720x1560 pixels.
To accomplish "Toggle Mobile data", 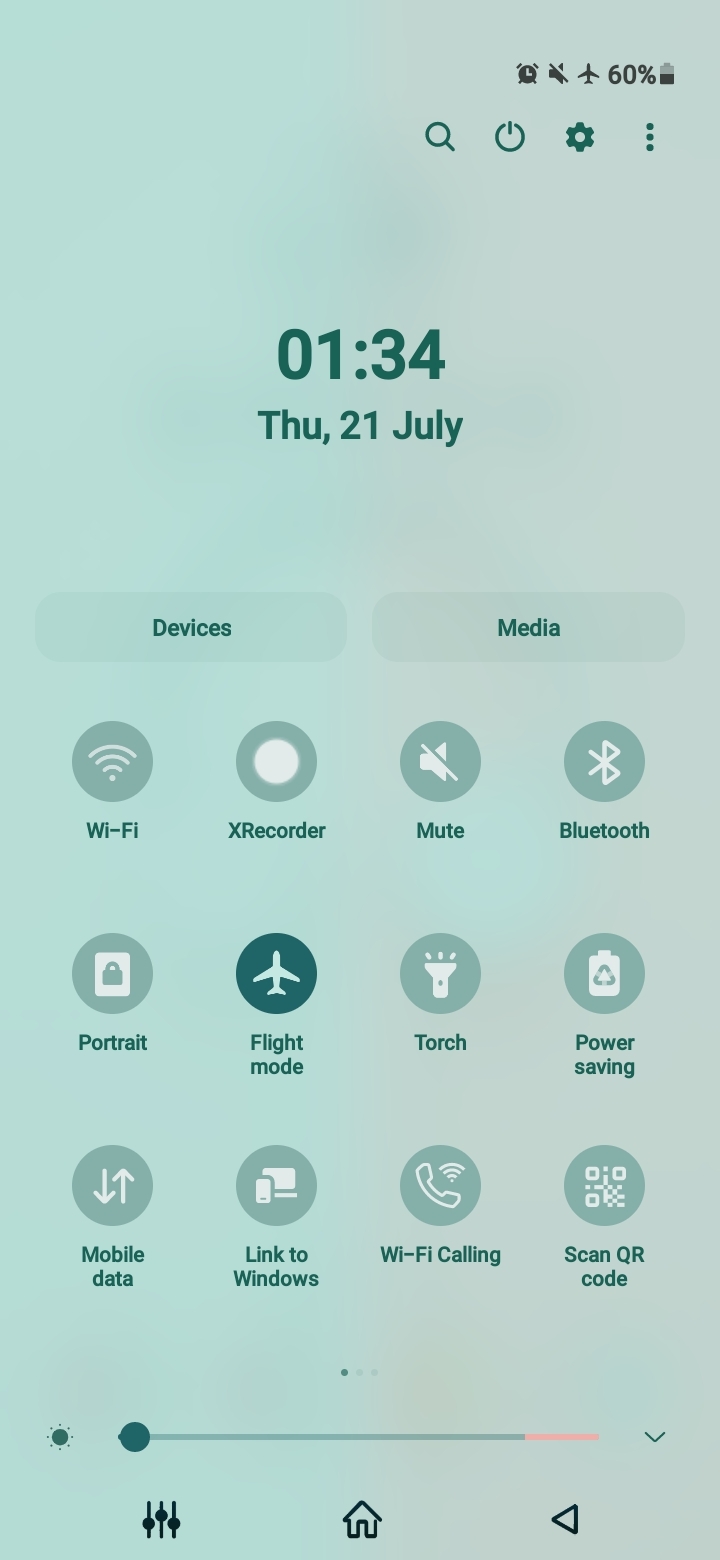I will (x=112, y=1185).
